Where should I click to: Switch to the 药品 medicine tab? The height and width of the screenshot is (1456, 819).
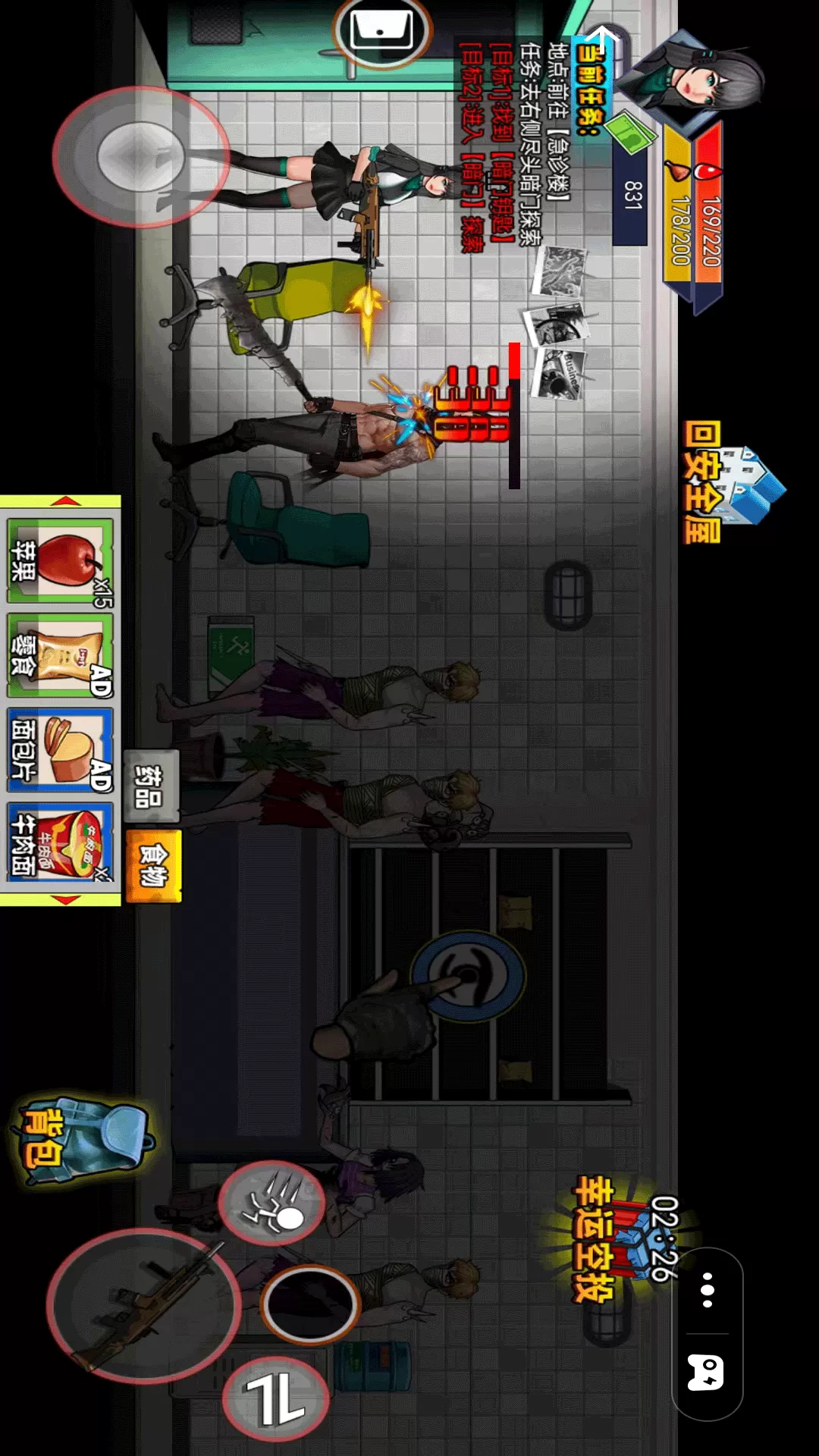point(151,786)
